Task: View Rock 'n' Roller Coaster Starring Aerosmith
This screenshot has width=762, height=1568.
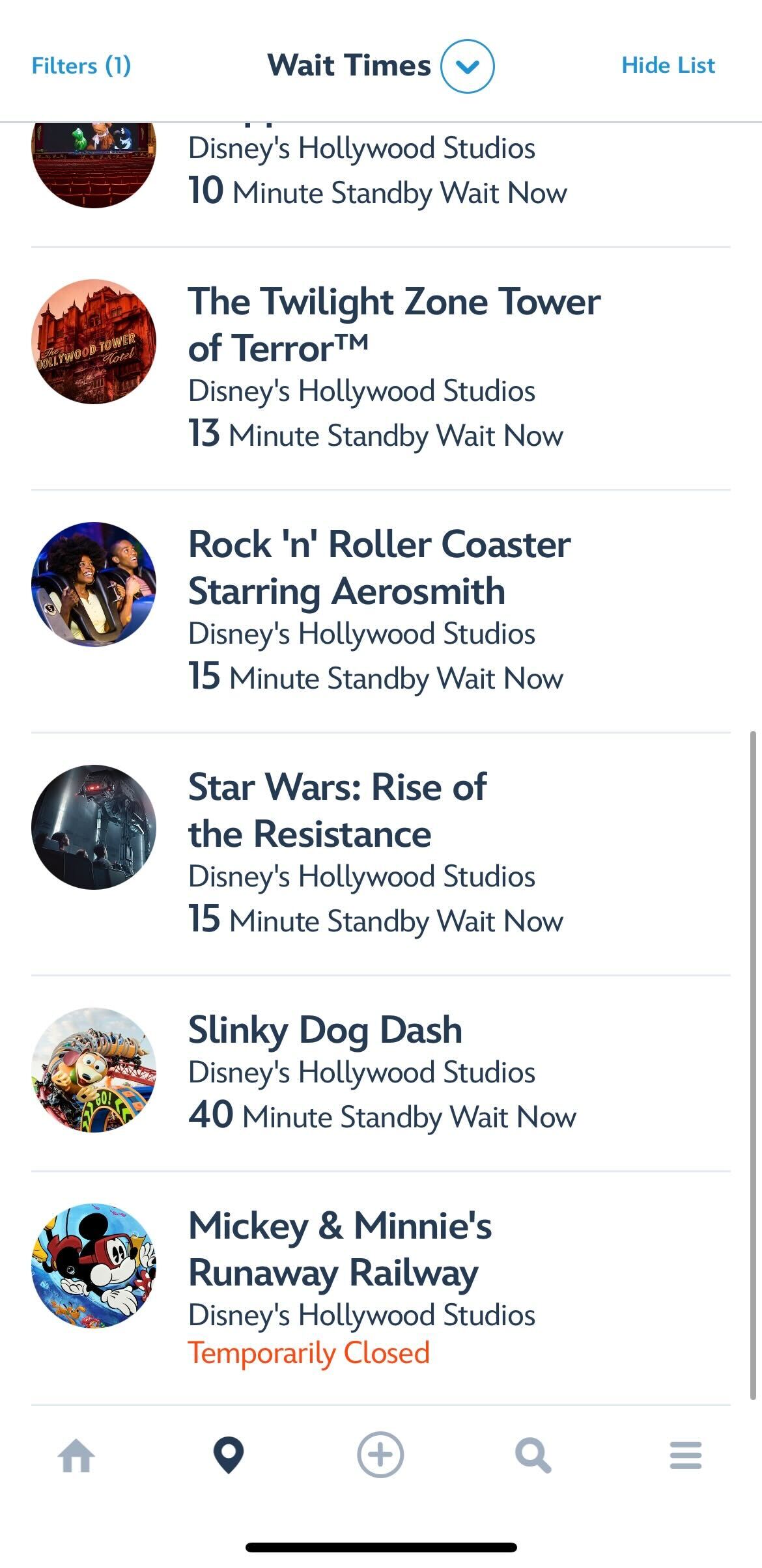Action: click(x=379, y=567)
